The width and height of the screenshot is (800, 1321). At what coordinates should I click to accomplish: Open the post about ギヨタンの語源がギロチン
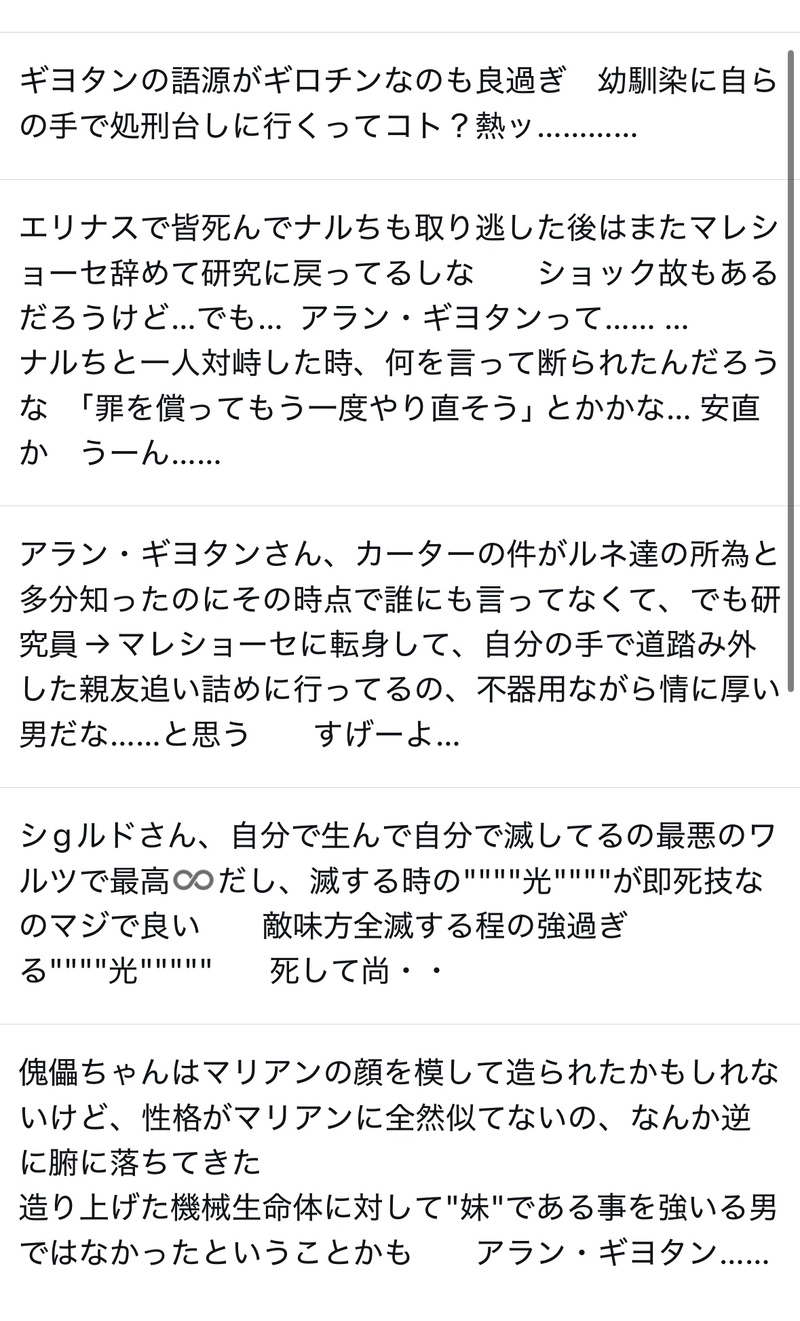click(398, 105)
